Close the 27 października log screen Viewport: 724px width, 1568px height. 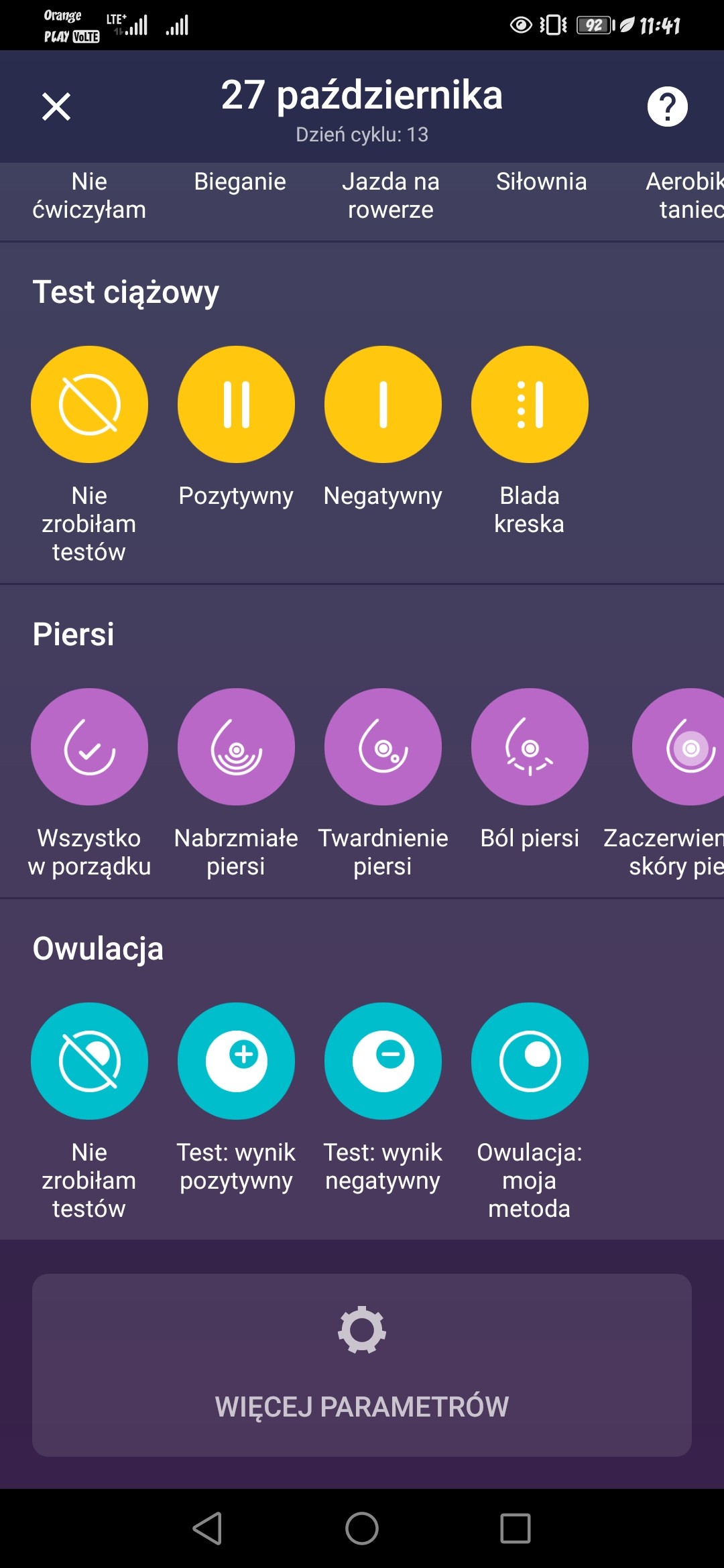(56, 107)
